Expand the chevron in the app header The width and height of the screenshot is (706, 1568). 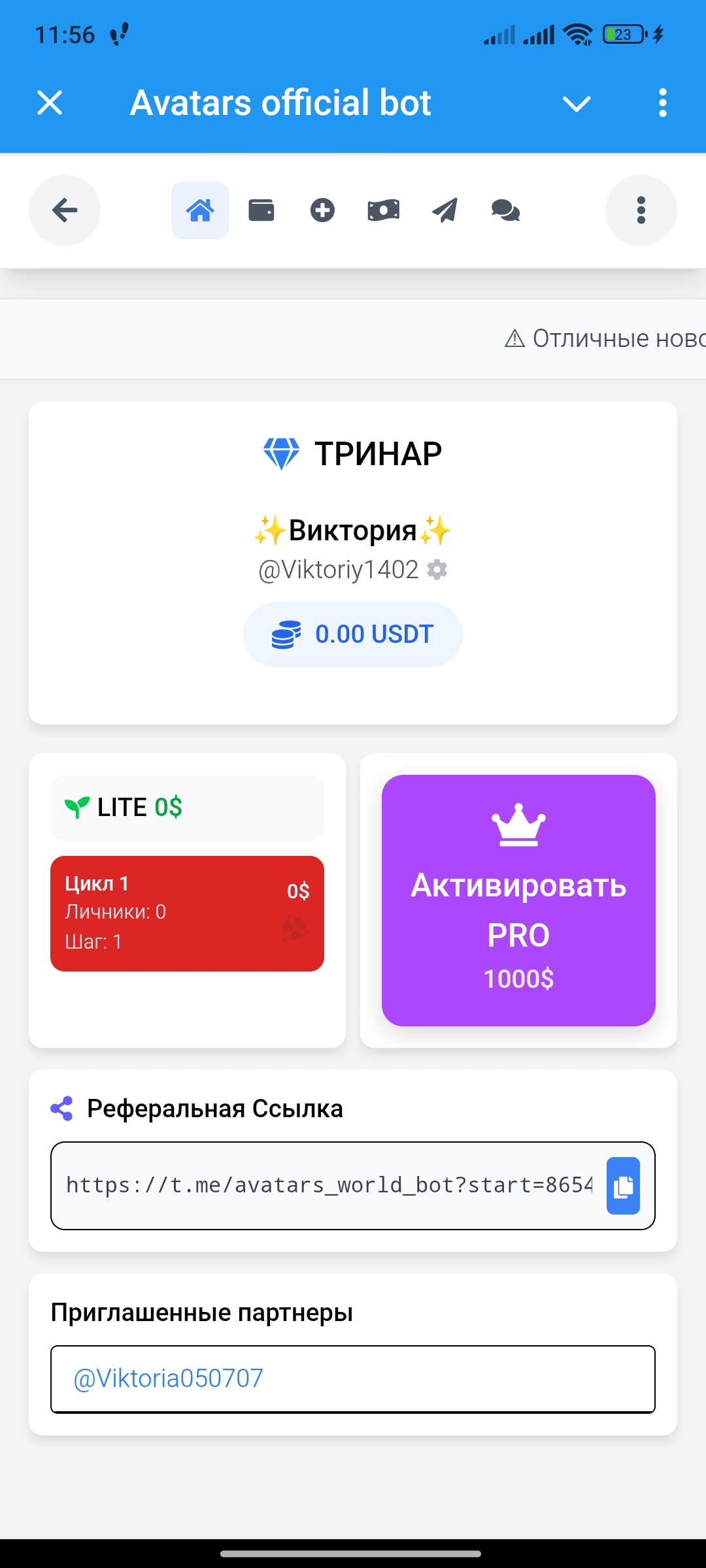[x=577, y=103]
